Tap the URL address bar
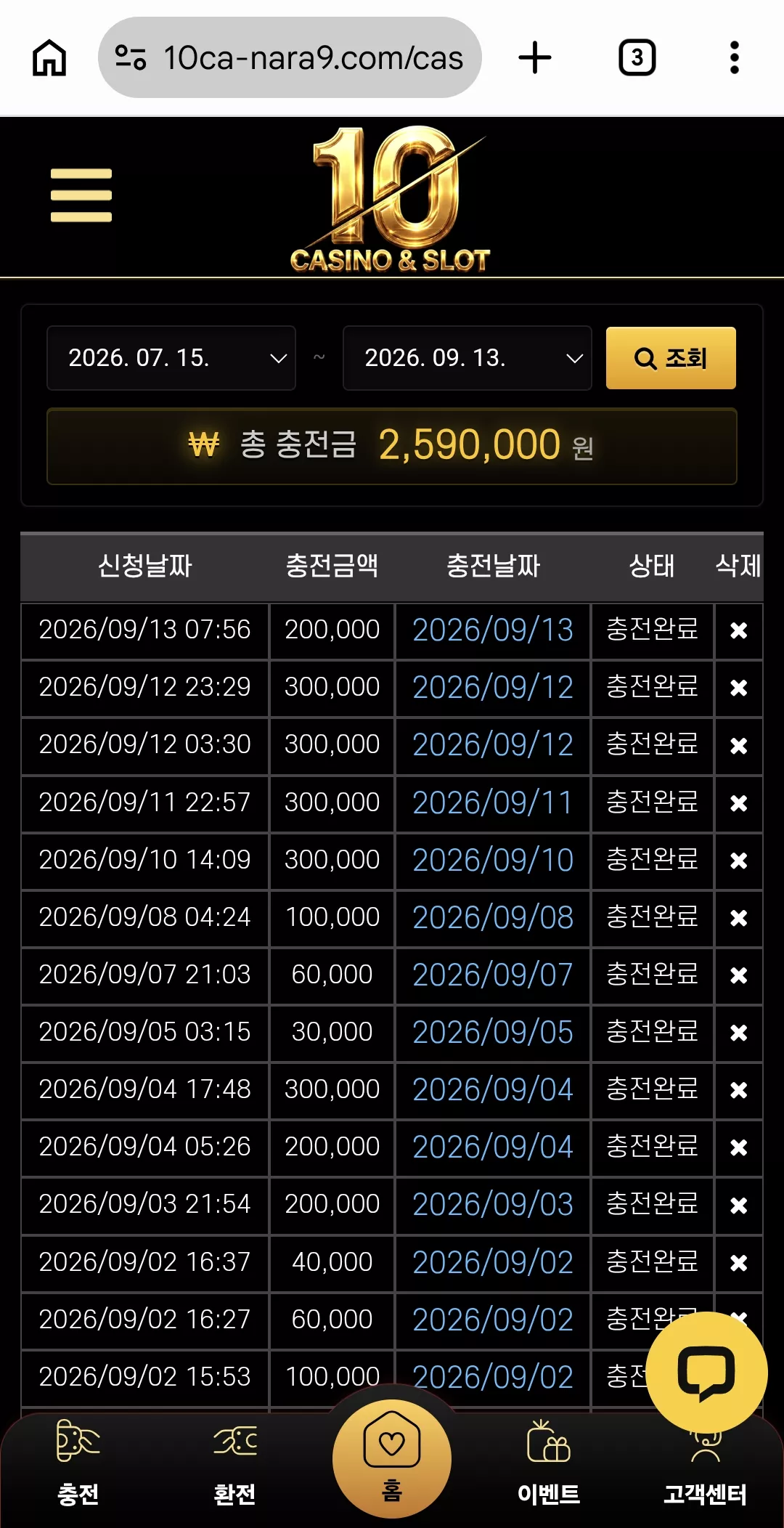The image size is (784, 1528). click(x=290, y=57)
